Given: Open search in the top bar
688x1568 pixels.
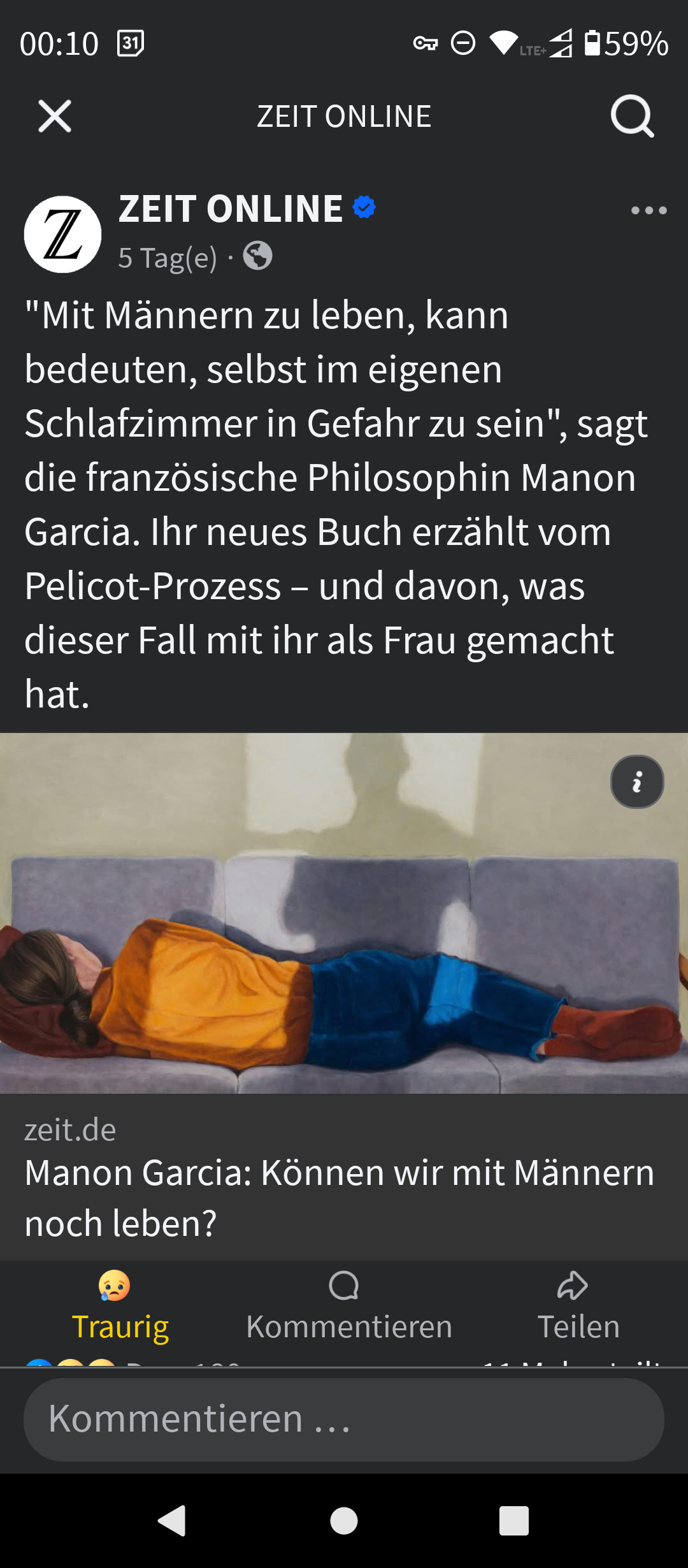Looking at the screenshot, I should tap(632, 117).
